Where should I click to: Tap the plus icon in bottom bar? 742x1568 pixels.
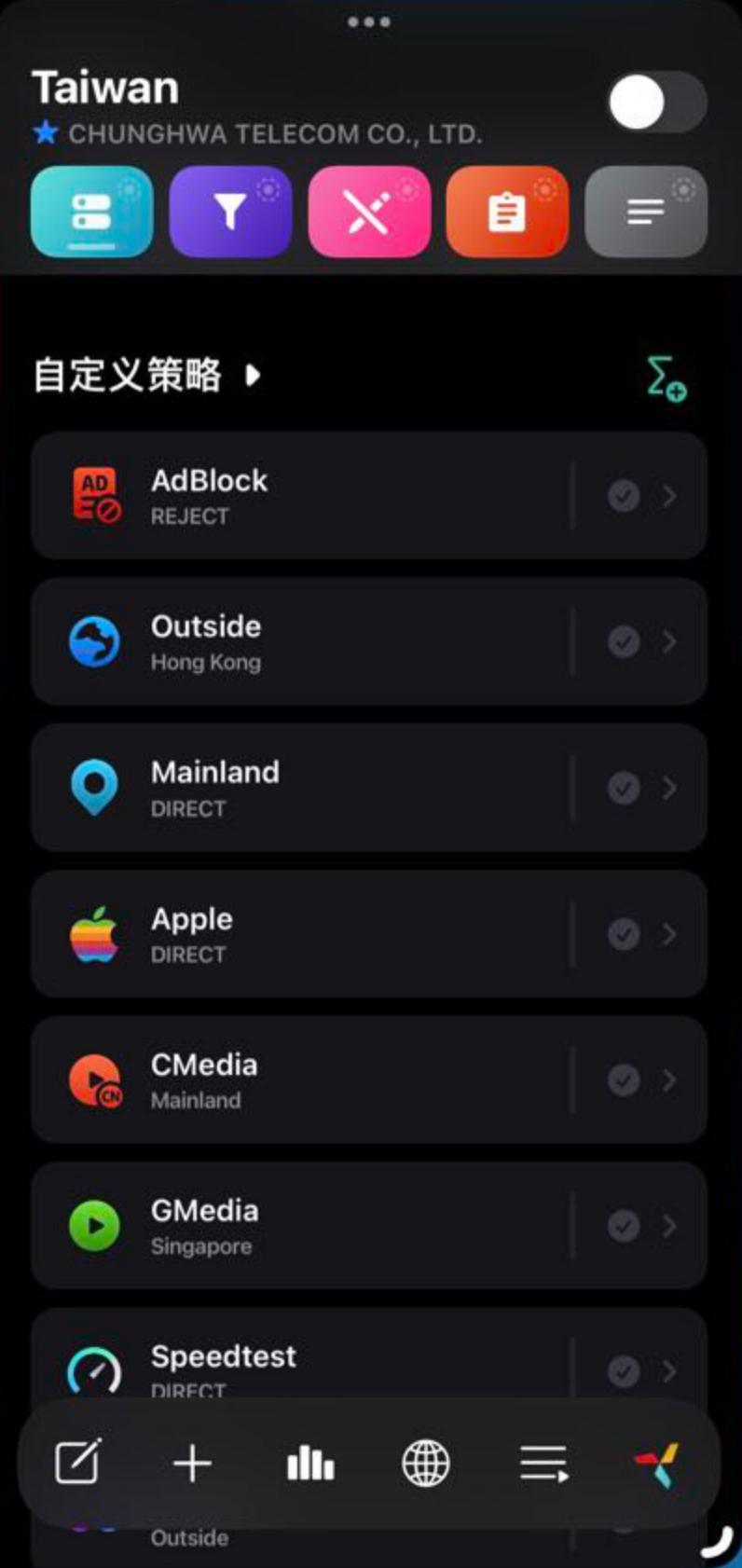tap(193, 1464)
